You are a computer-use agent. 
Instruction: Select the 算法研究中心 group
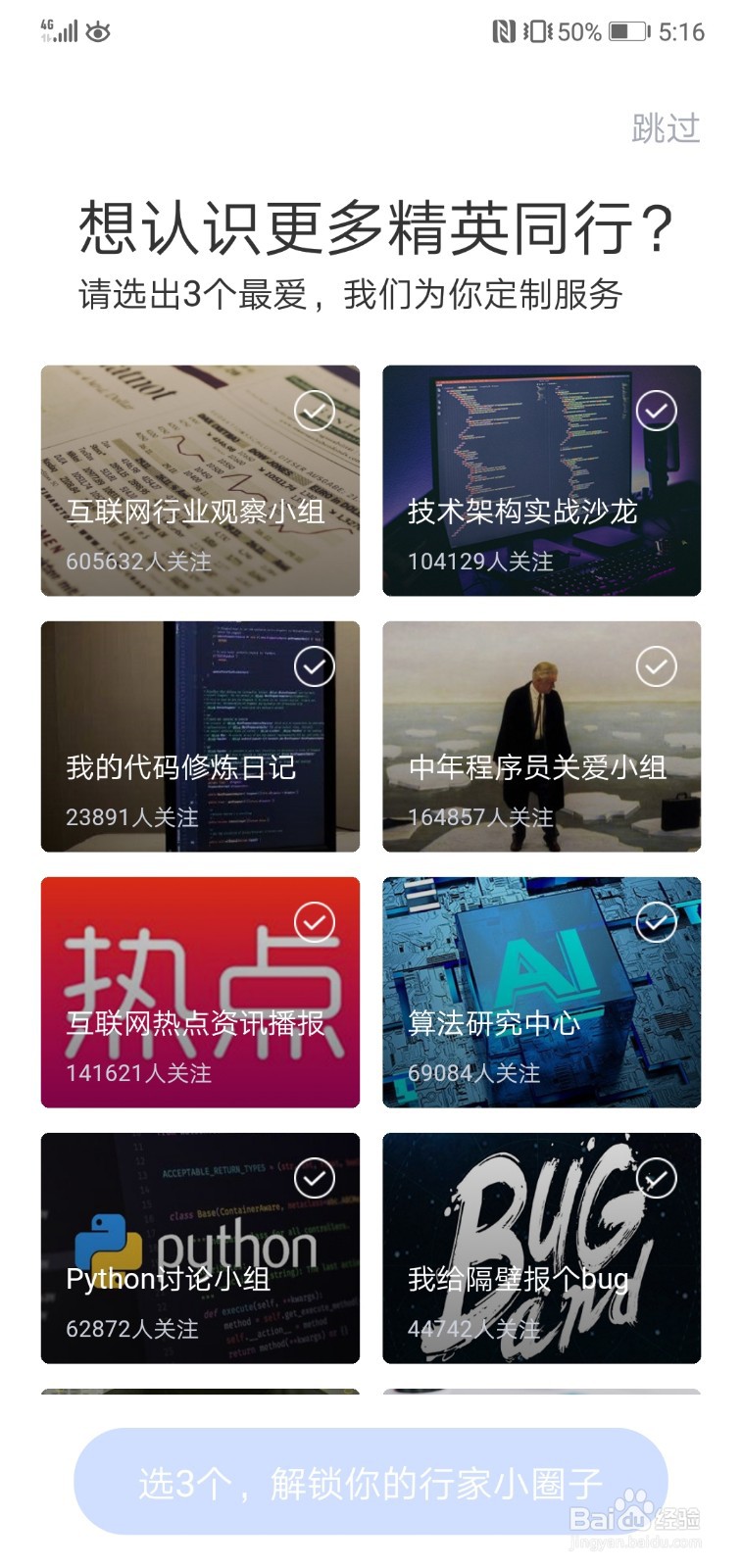coord(541,992)
